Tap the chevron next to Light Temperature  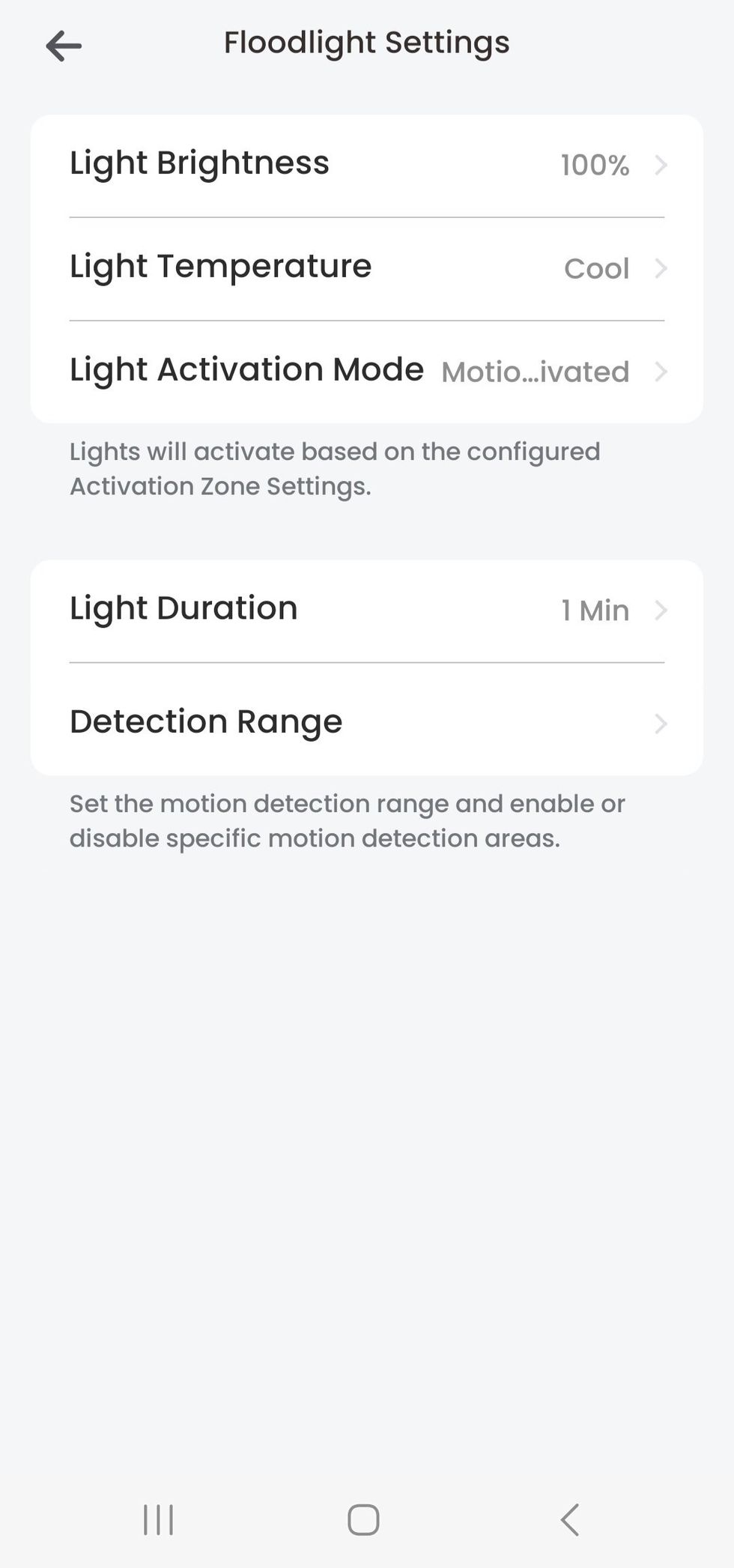click(660, 269)
